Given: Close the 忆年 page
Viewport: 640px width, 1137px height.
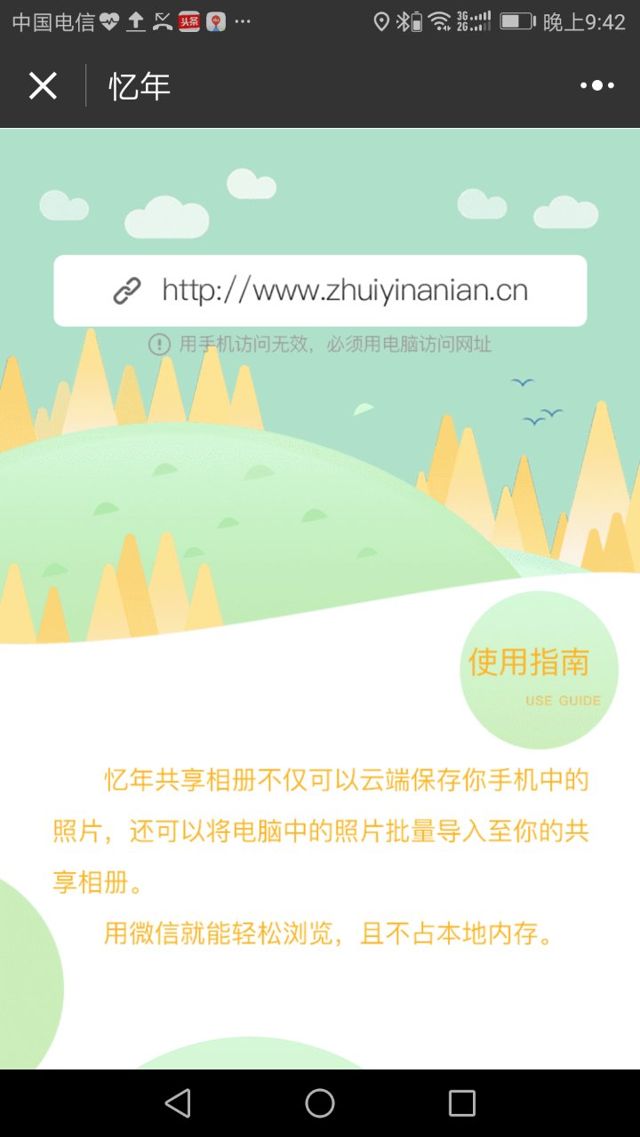Looking at the screenshot, I should 43,86.
